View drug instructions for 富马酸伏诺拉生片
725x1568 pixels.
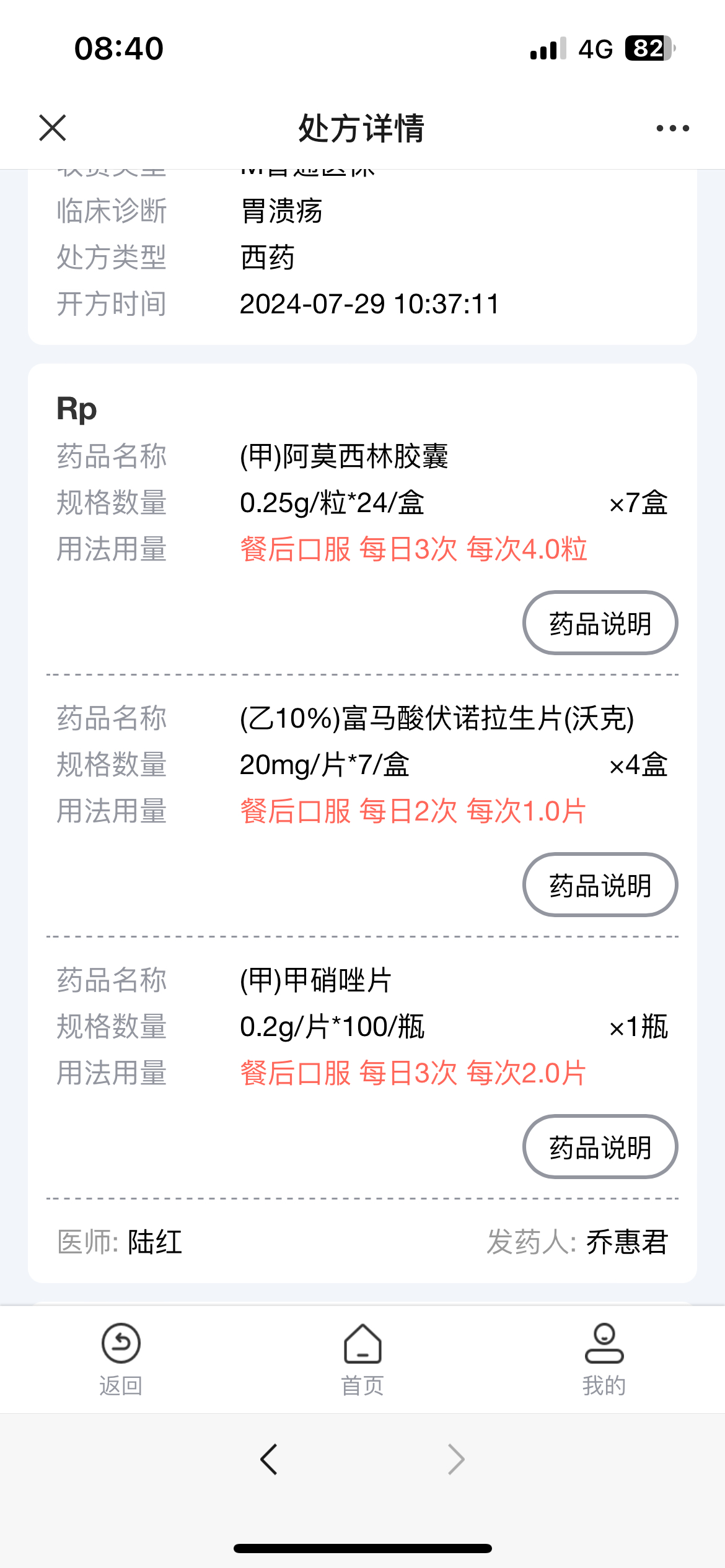click(x=600, y=885)
